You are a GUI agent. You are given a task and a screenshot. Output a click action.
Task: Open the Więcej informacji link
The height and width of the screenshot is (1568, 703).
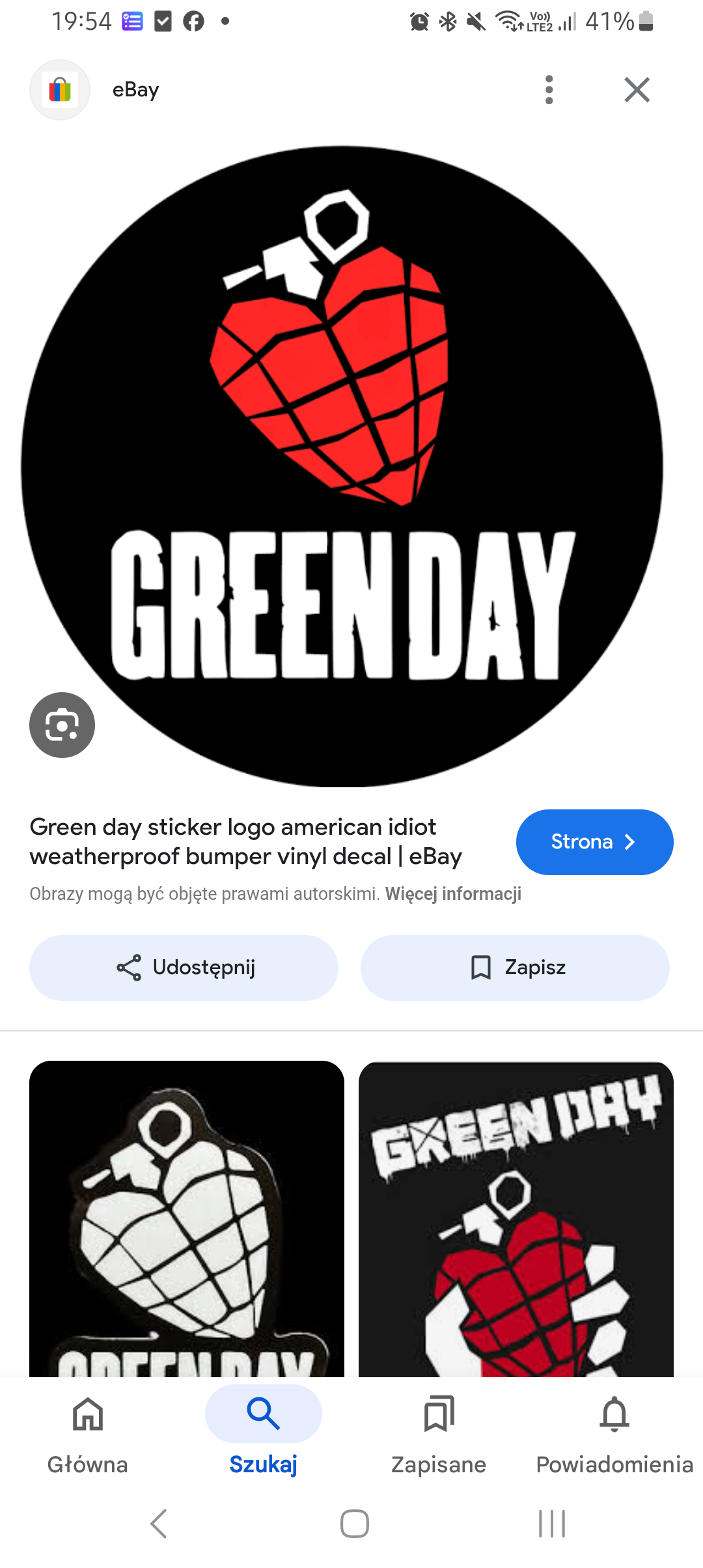pyautogui.click(x=453, y=894)
